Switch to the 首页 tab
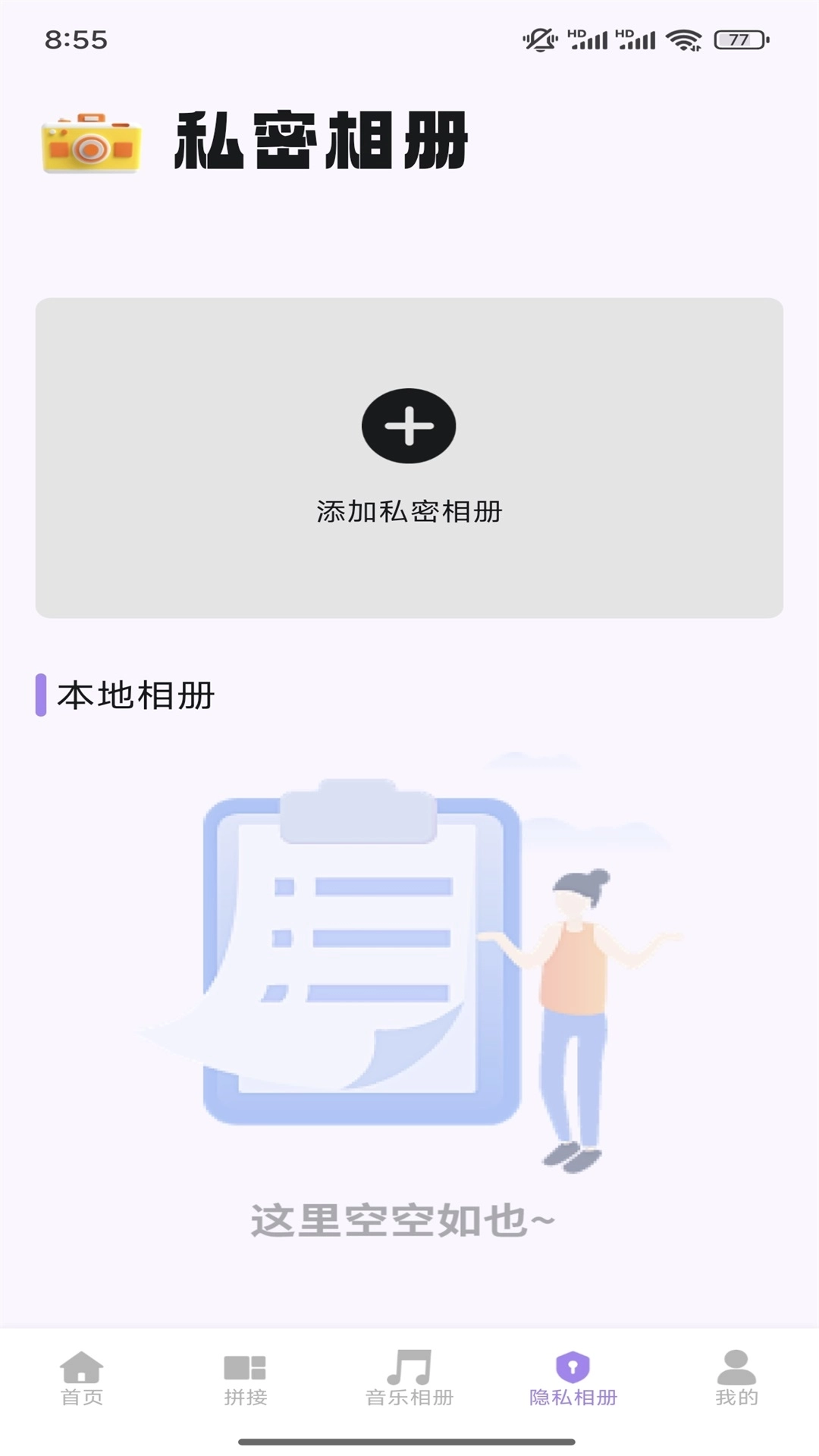The image size is (819, 1456). point(82,1379)
